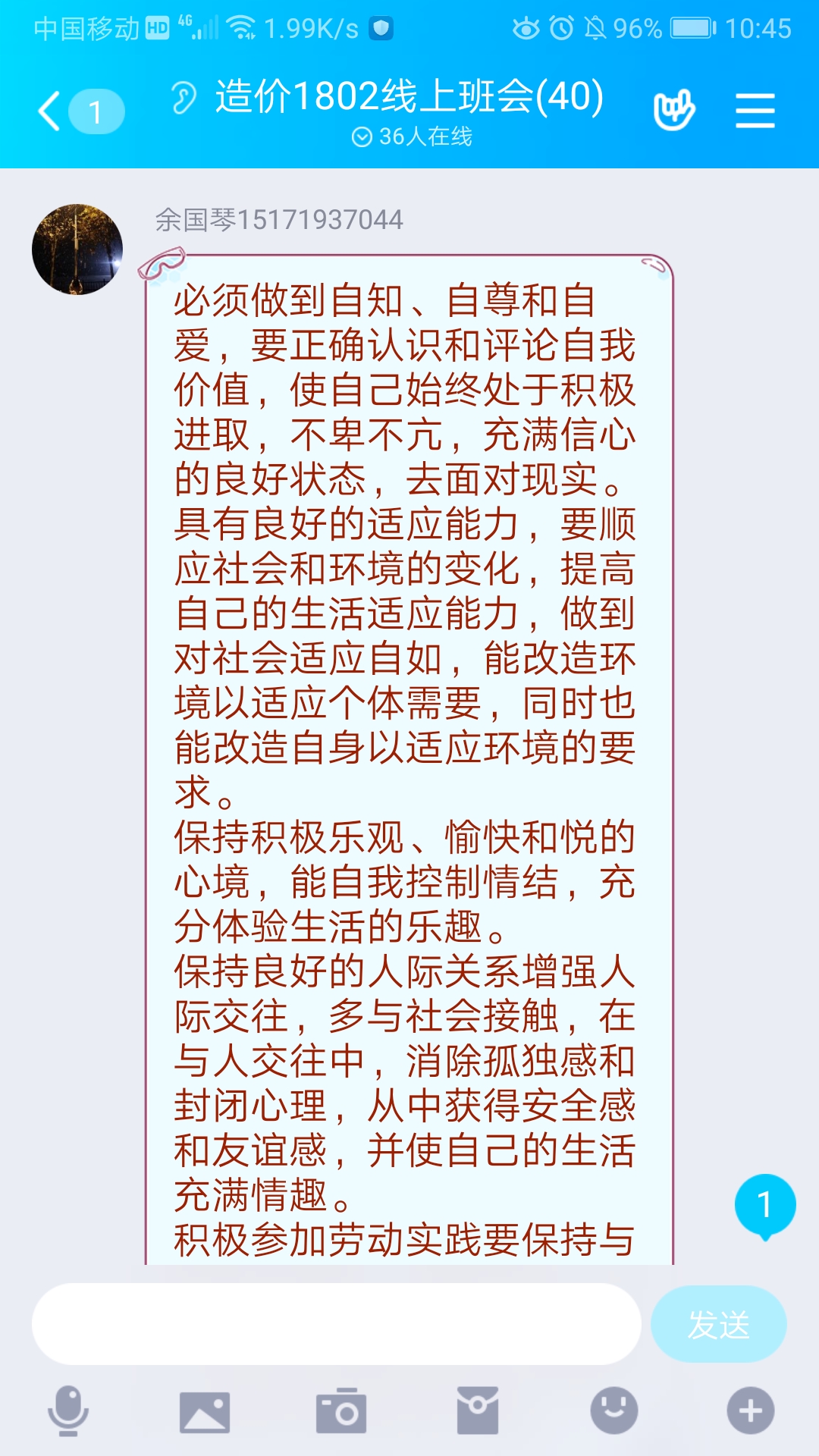The image size is (819, 1456).
Task: Jump to the 1 new message bubble
Action: pyautogui.click(x=764, y=1205)
